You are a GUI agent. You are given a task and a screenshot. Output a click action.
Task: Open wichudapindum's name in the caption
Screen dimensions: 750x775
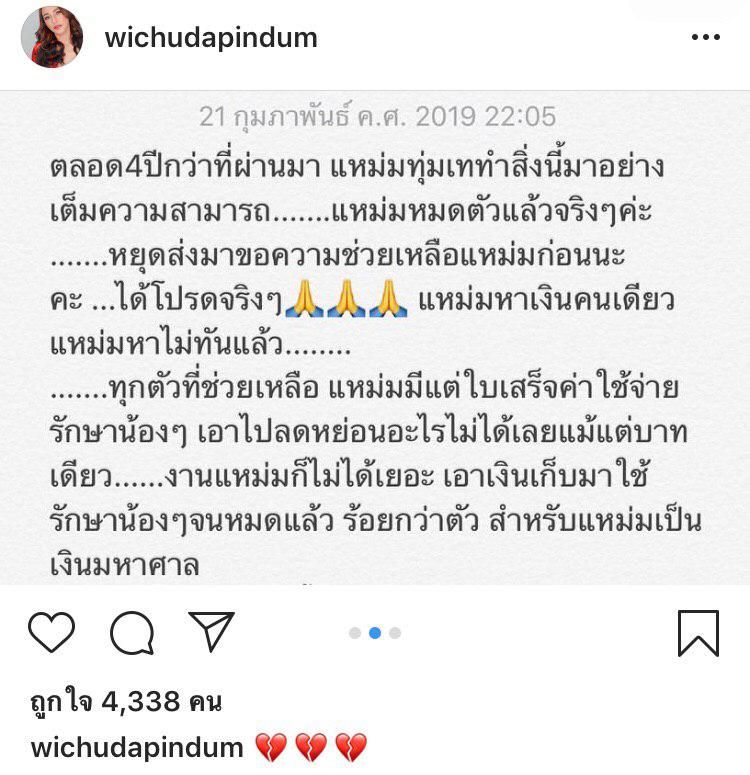pyautogui.click(x=137, y=747)
